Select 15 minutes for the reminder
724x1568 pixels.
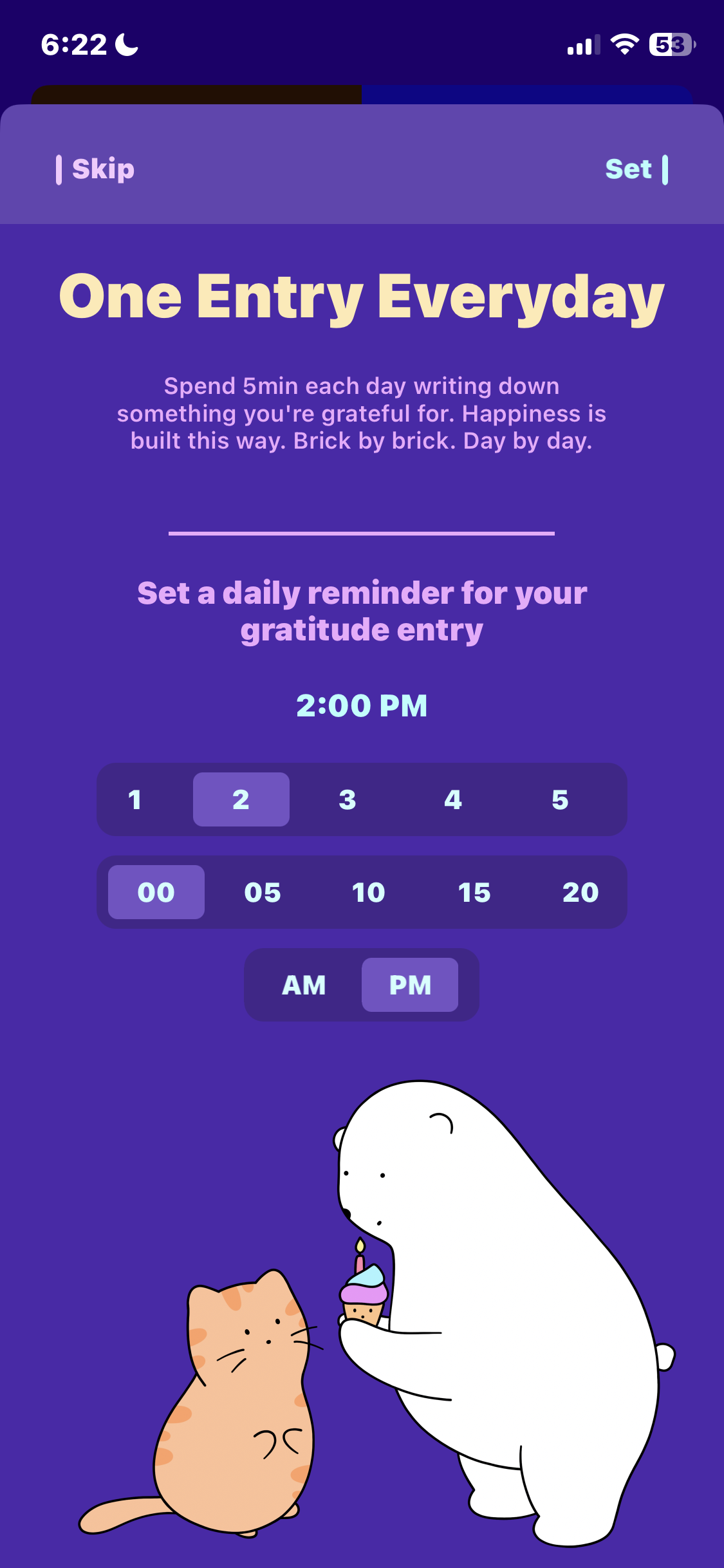point(474,892)
